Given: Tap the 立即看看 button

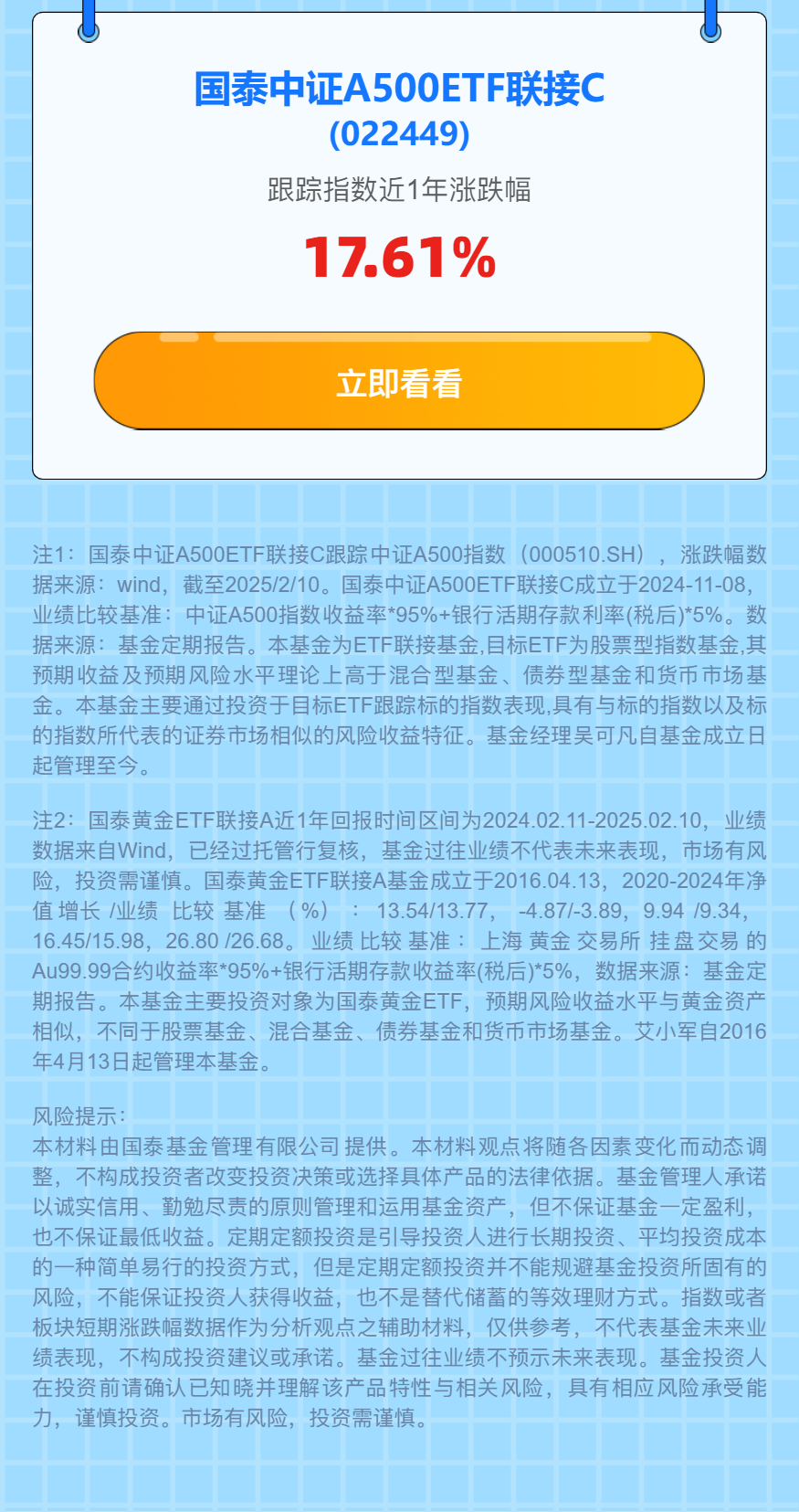Looking at the screenshot, I should click(399, 382).
